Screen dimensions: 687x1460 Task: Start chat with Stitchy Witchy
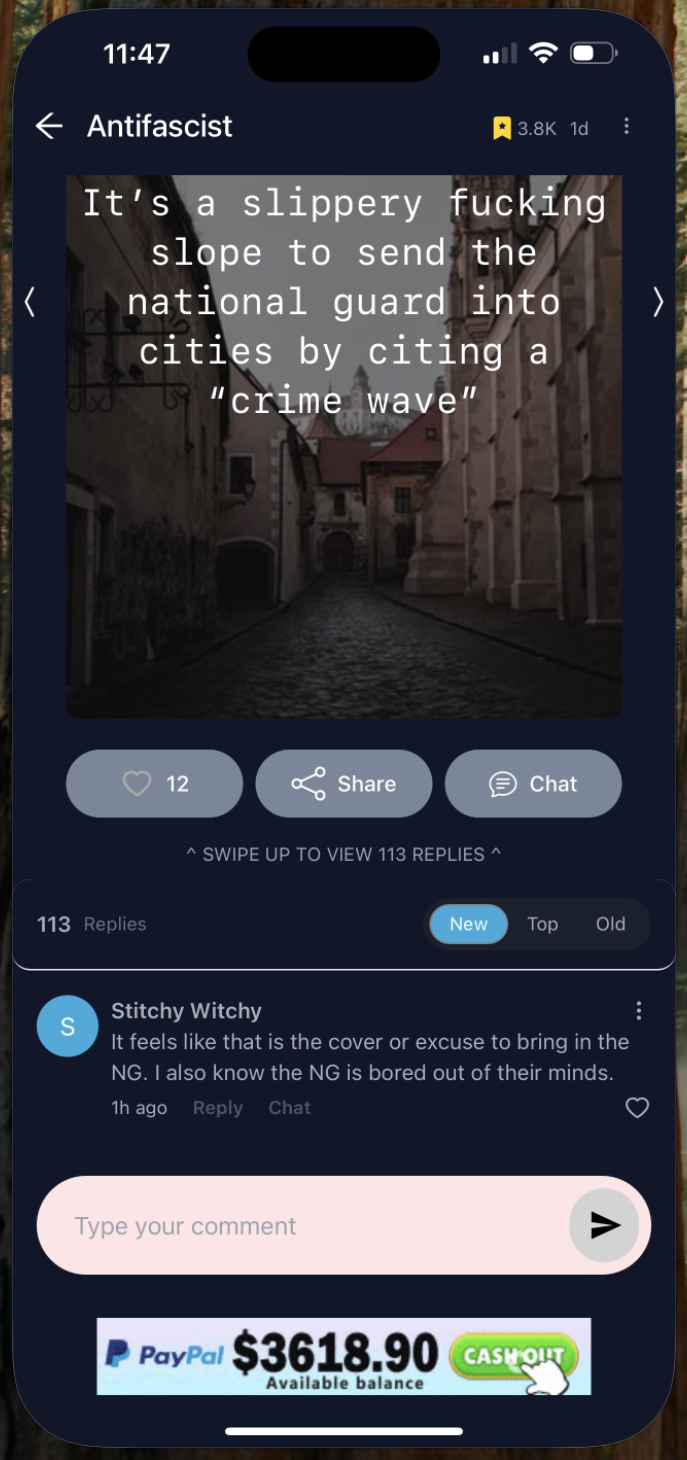[289, 1108]
